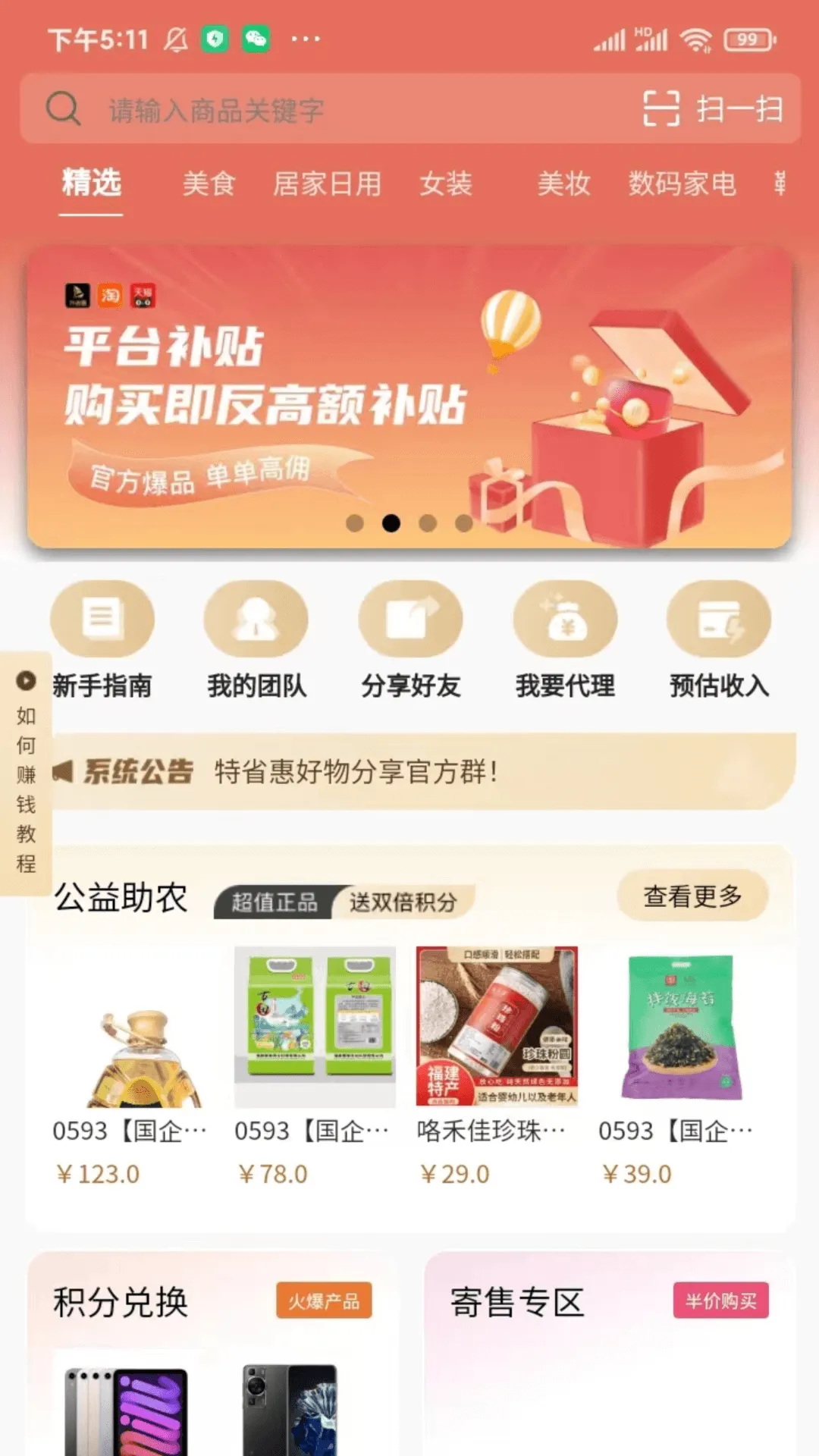Viewport: 819px width, 1456px height.
Task: Tap the 分享好友 share friends icon
Action: pos(412,618)
